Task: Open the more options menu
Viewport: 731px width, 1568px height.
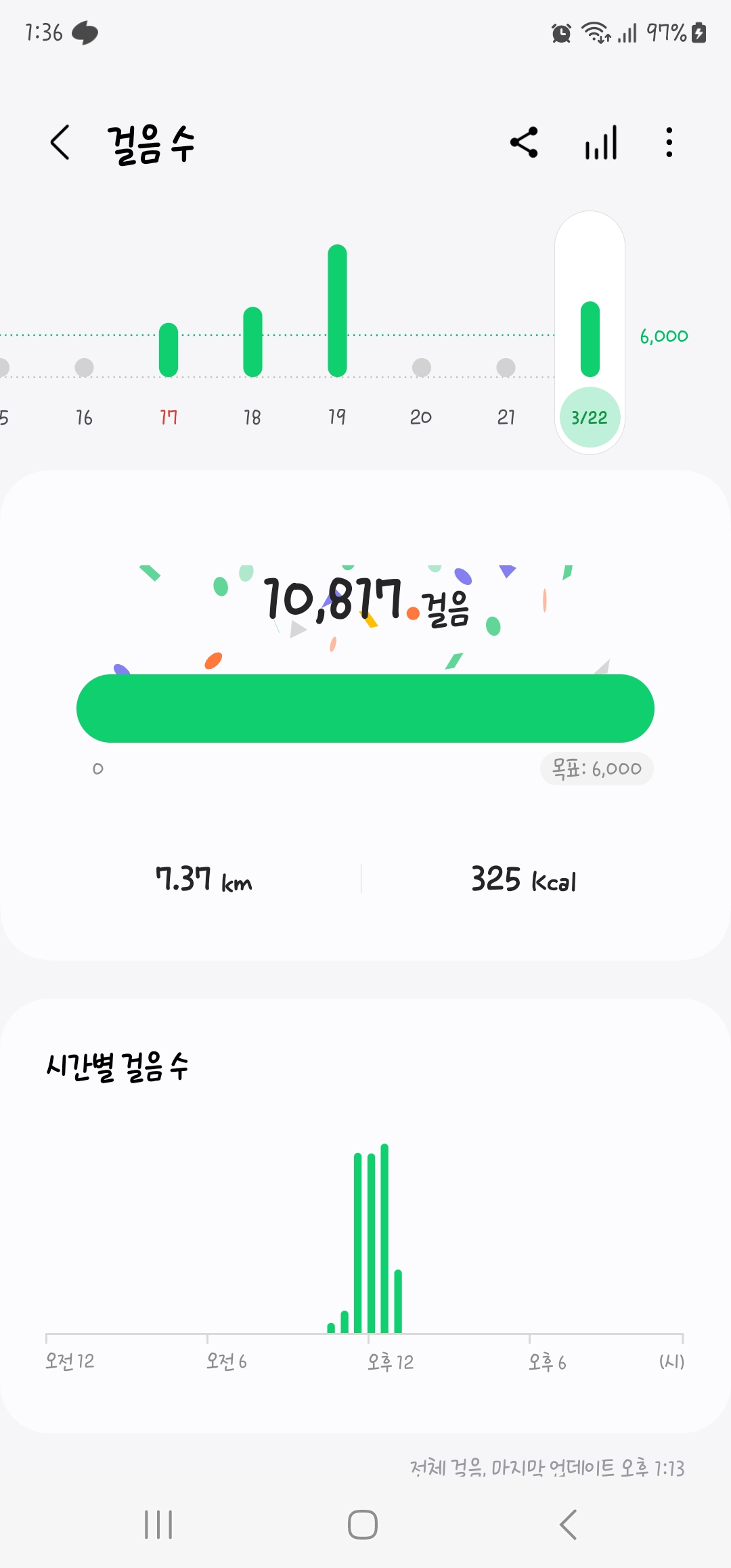Action: click(669, 143)
